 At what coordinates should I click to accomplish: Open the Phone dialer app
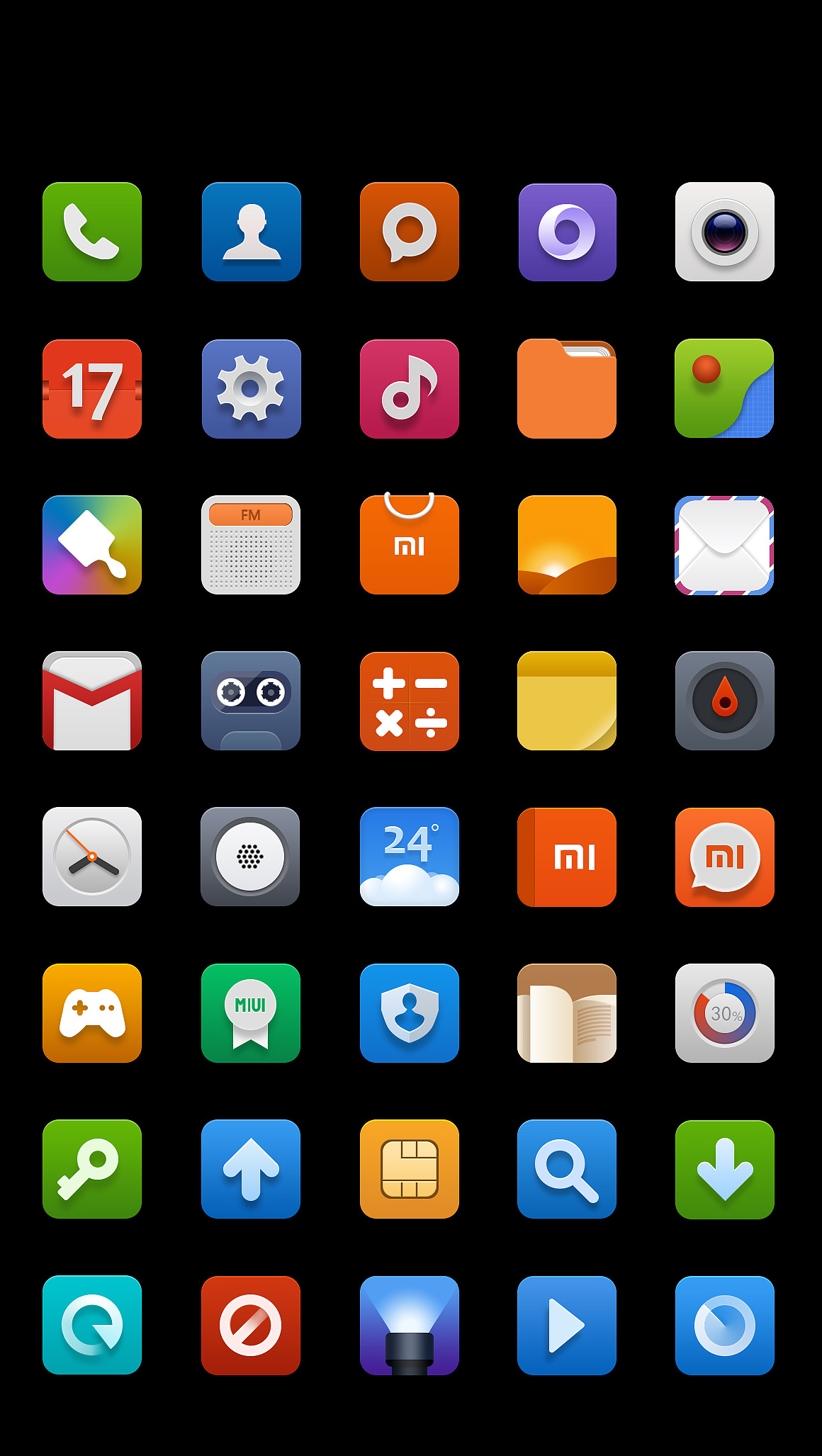coord(91,232)
